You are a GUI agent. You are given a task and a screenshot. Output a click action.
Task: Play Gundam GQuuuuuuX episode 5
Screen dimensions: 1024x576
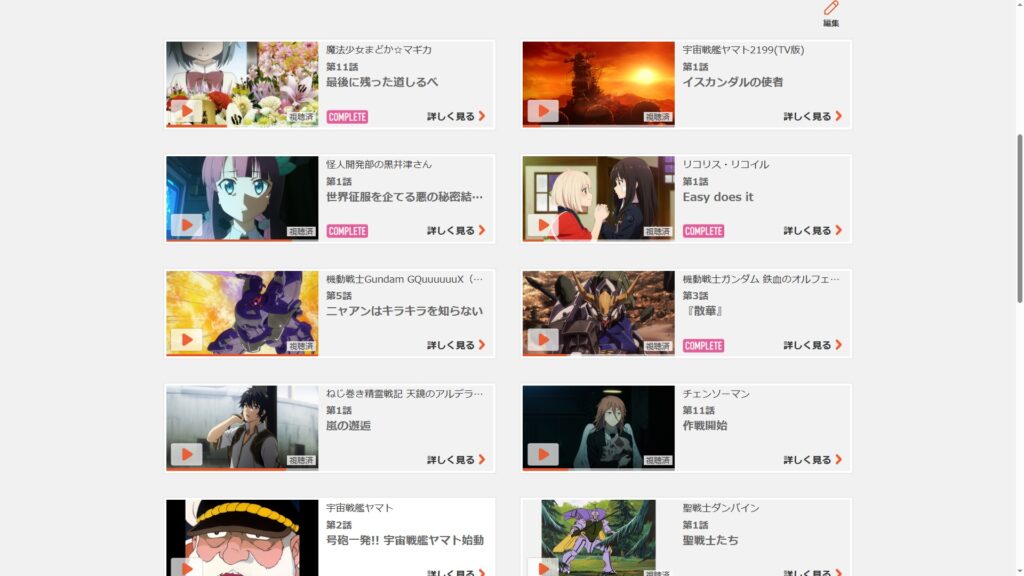pyautogui.click(x=186, y=340)
